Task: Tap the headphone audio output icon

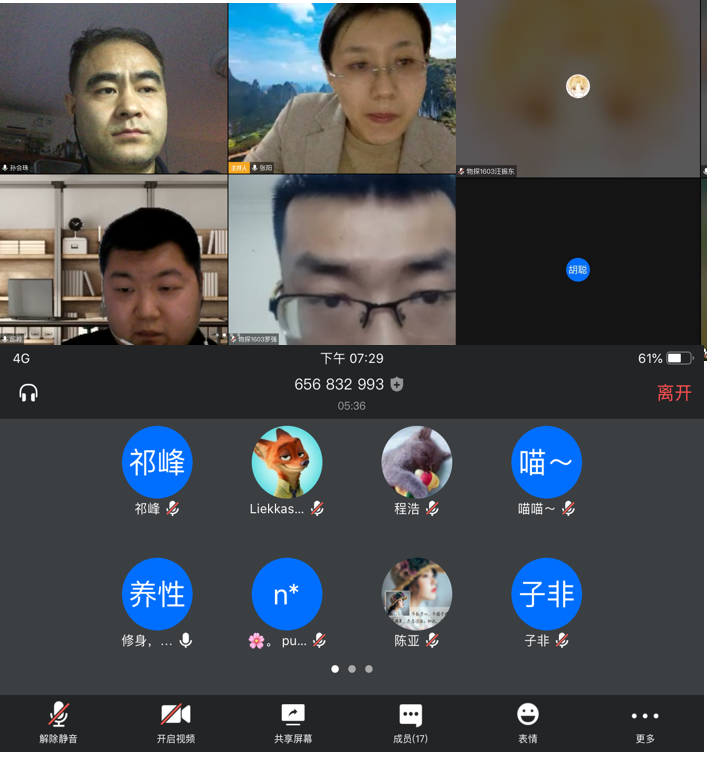Action: [x=28, y=393]
